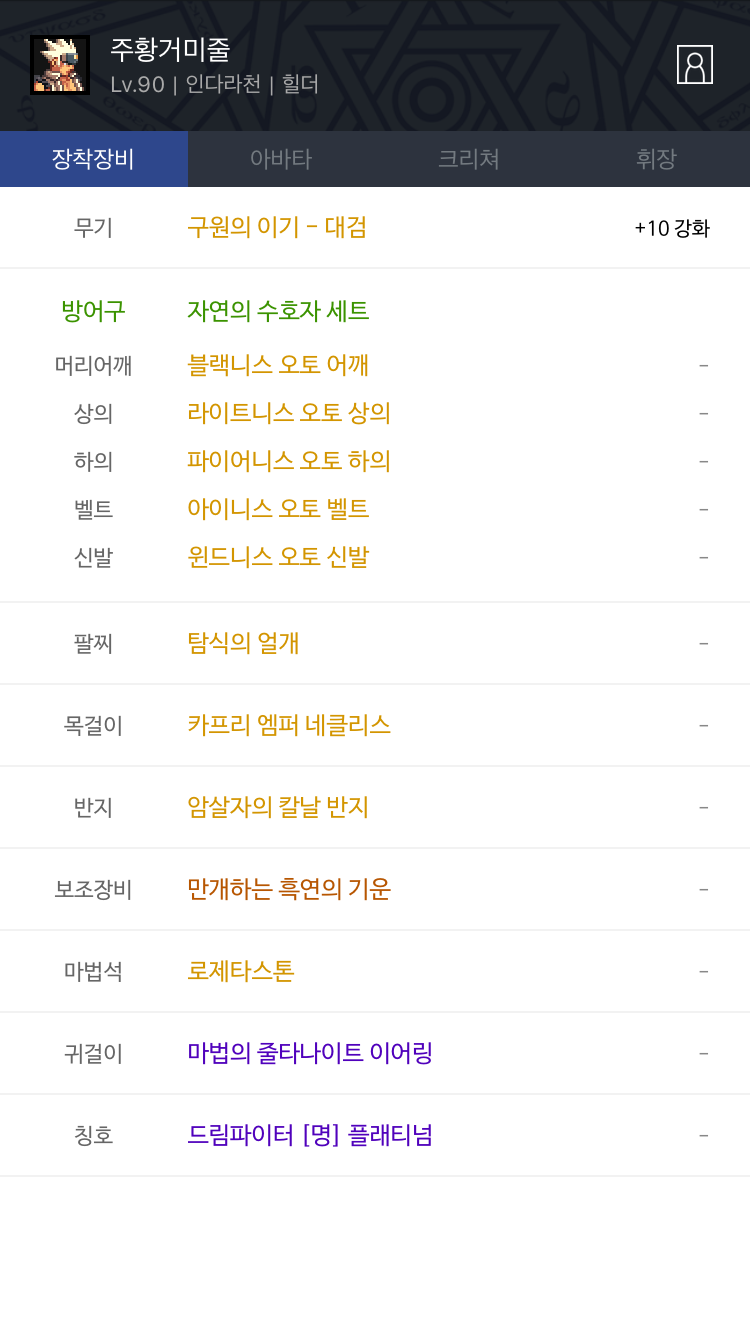Viewport: 750px width, 1334px height.
Task: Open 윈드니스 오토 신발 item
Action: click(x=278, y=557)
